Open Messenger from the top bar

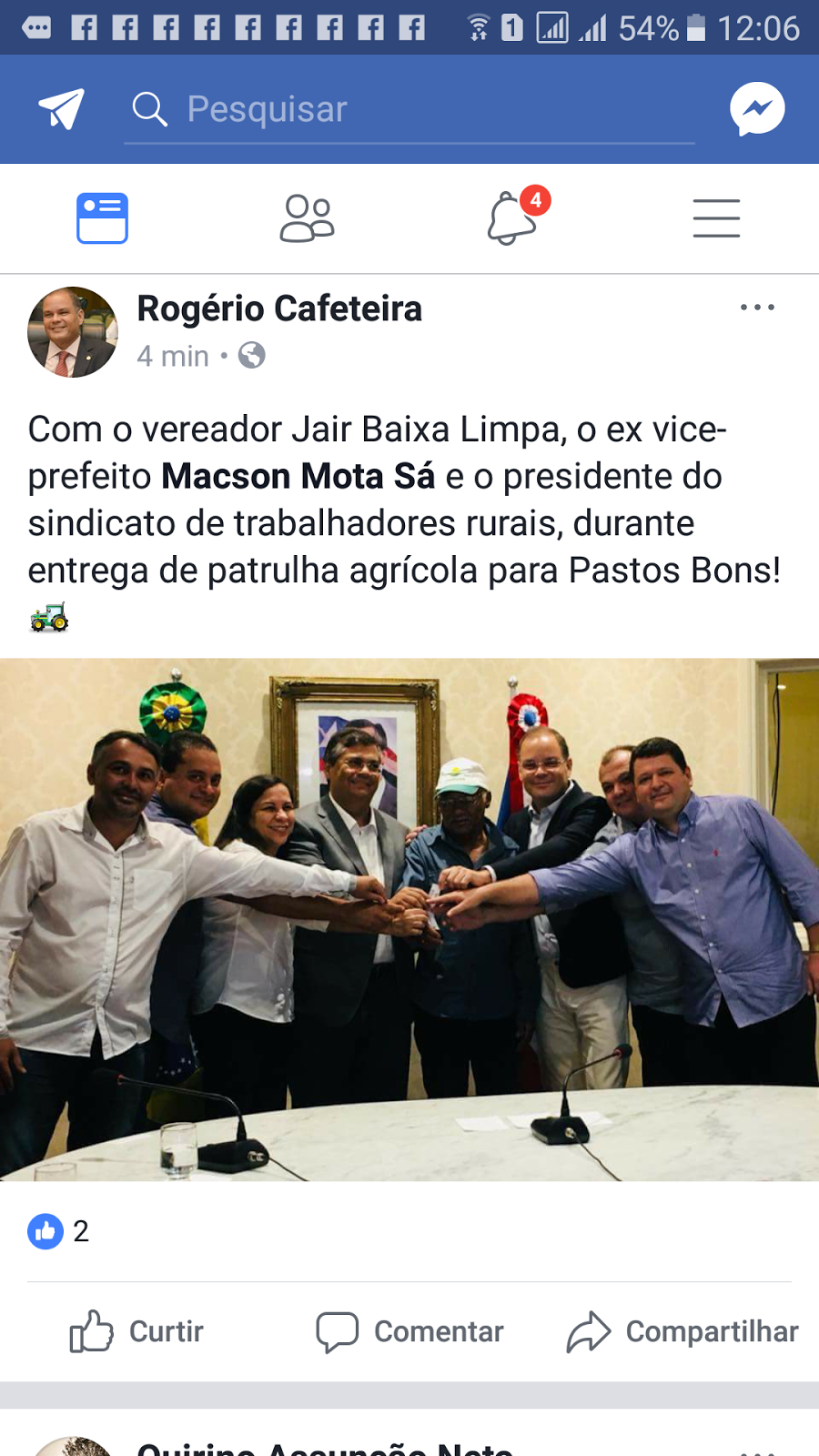tap(757, 109)
